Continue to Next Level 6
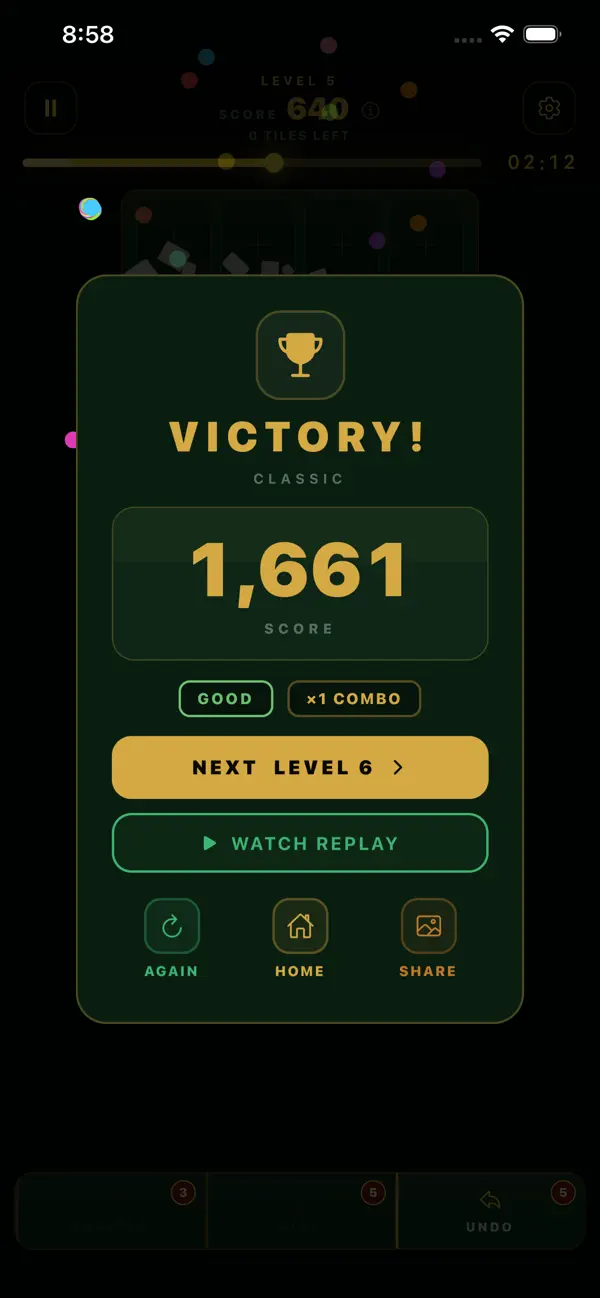 click(x=300, y=768)
